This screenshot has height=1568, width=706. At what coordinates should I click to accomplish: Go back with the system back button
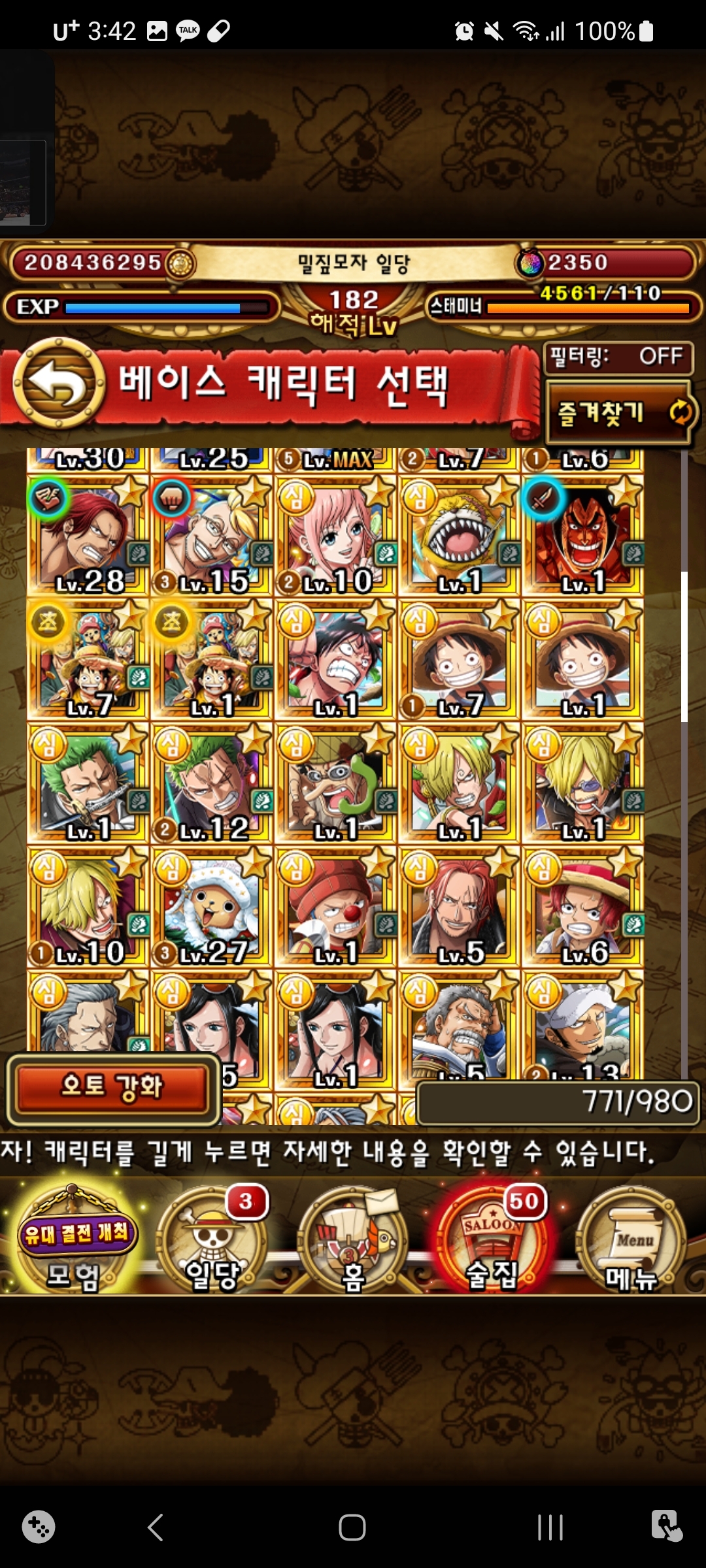pyautogui.click(x=156, y=1527)
